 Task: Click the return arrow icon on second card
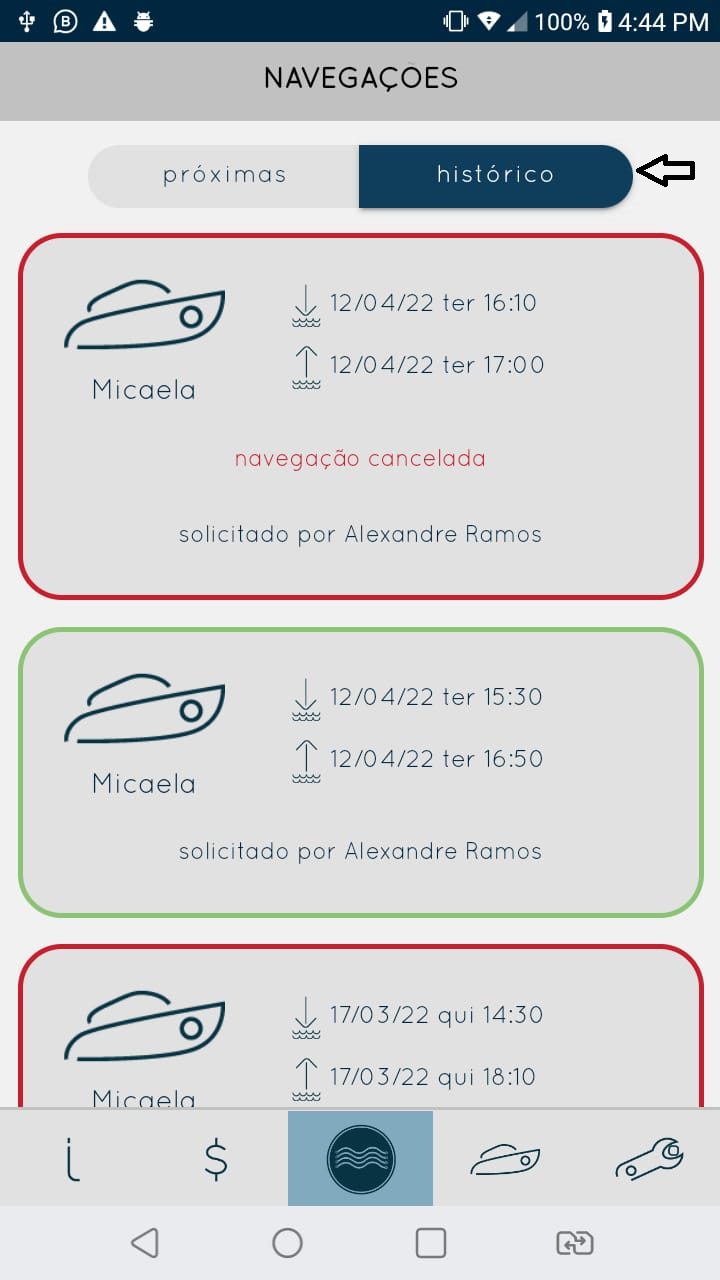(x=305, y=758)
